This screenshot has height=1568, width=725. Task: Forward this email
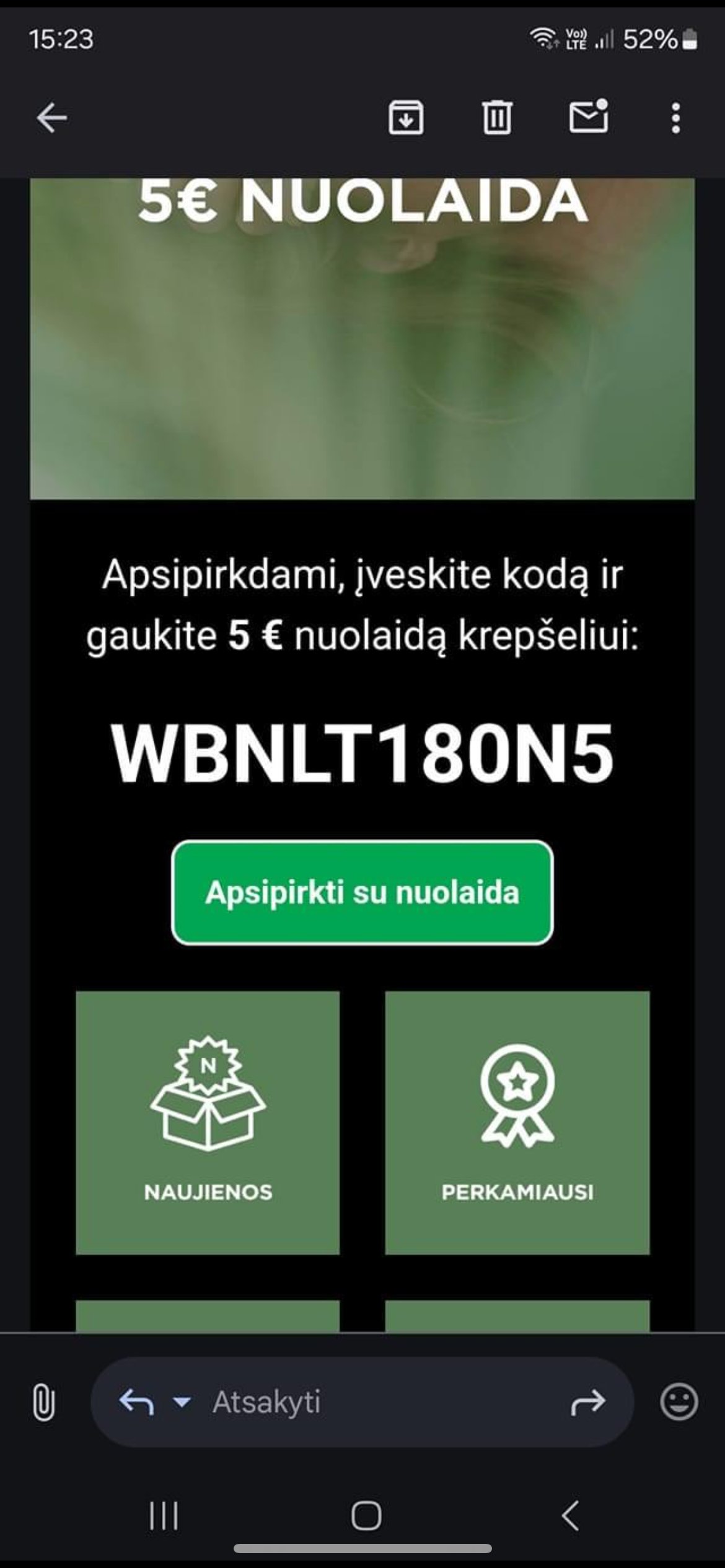click(587, 1403)
